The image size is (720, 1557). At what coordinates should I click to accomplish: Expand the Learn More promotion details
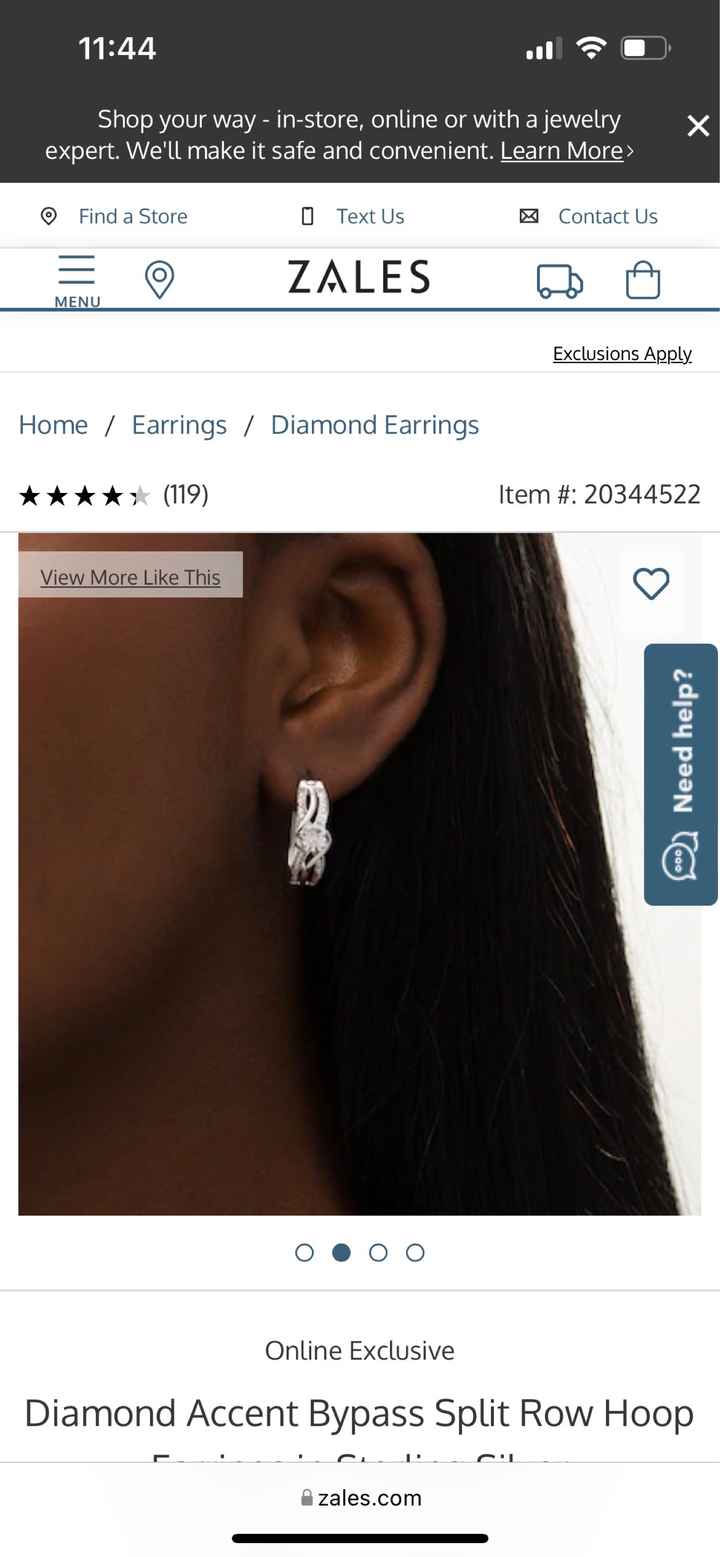pyautogui.click(x=561, y=151)
